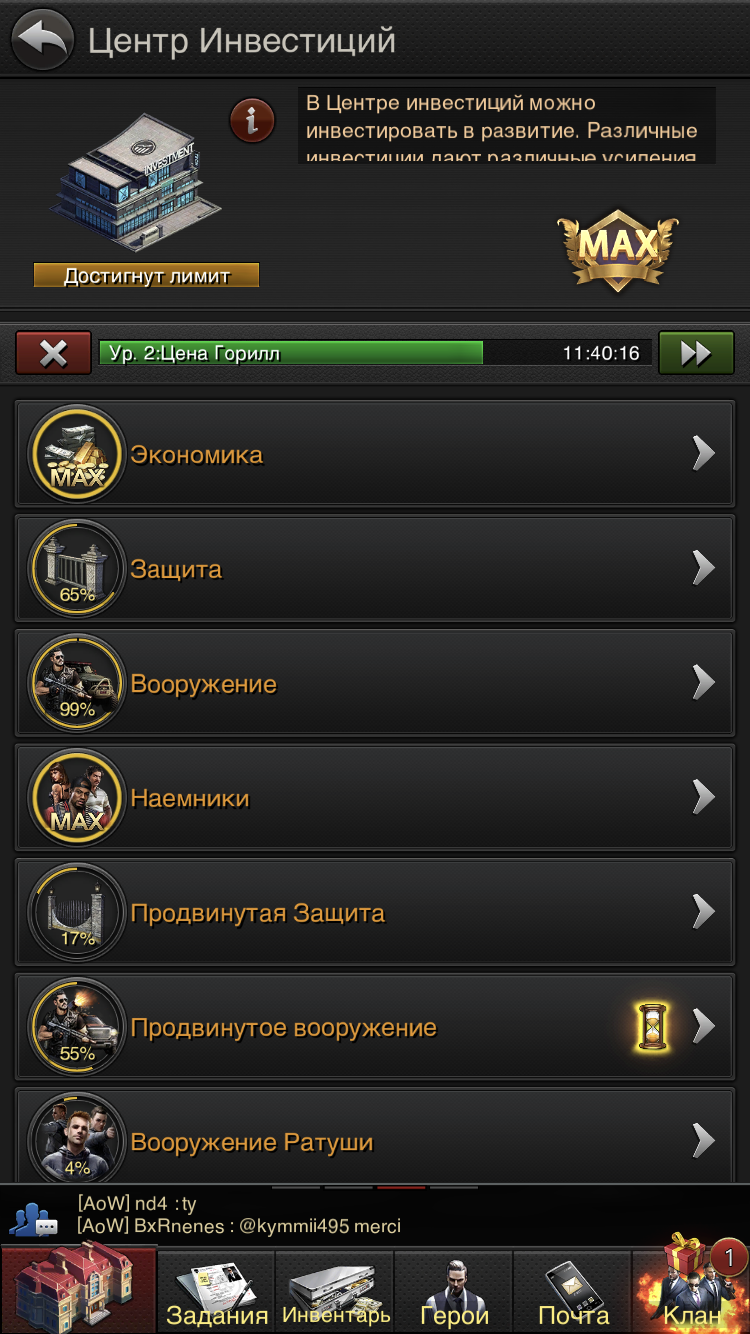This screenshot has height=1334, width=750.
Task: Open the Продвинутая Защита category
Action: click(375, 912)
